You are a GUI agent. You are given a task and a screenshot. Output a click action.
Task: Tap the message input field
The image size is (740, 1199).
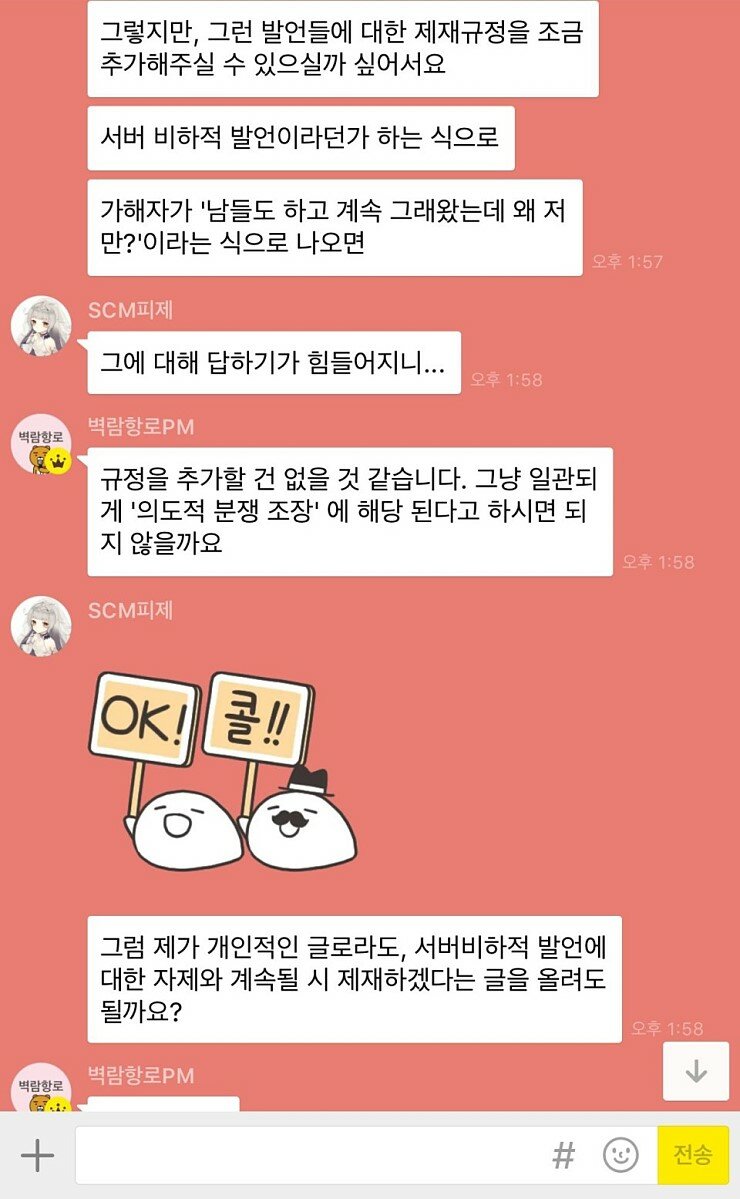pyautogui.click(x=310, y=1155)
